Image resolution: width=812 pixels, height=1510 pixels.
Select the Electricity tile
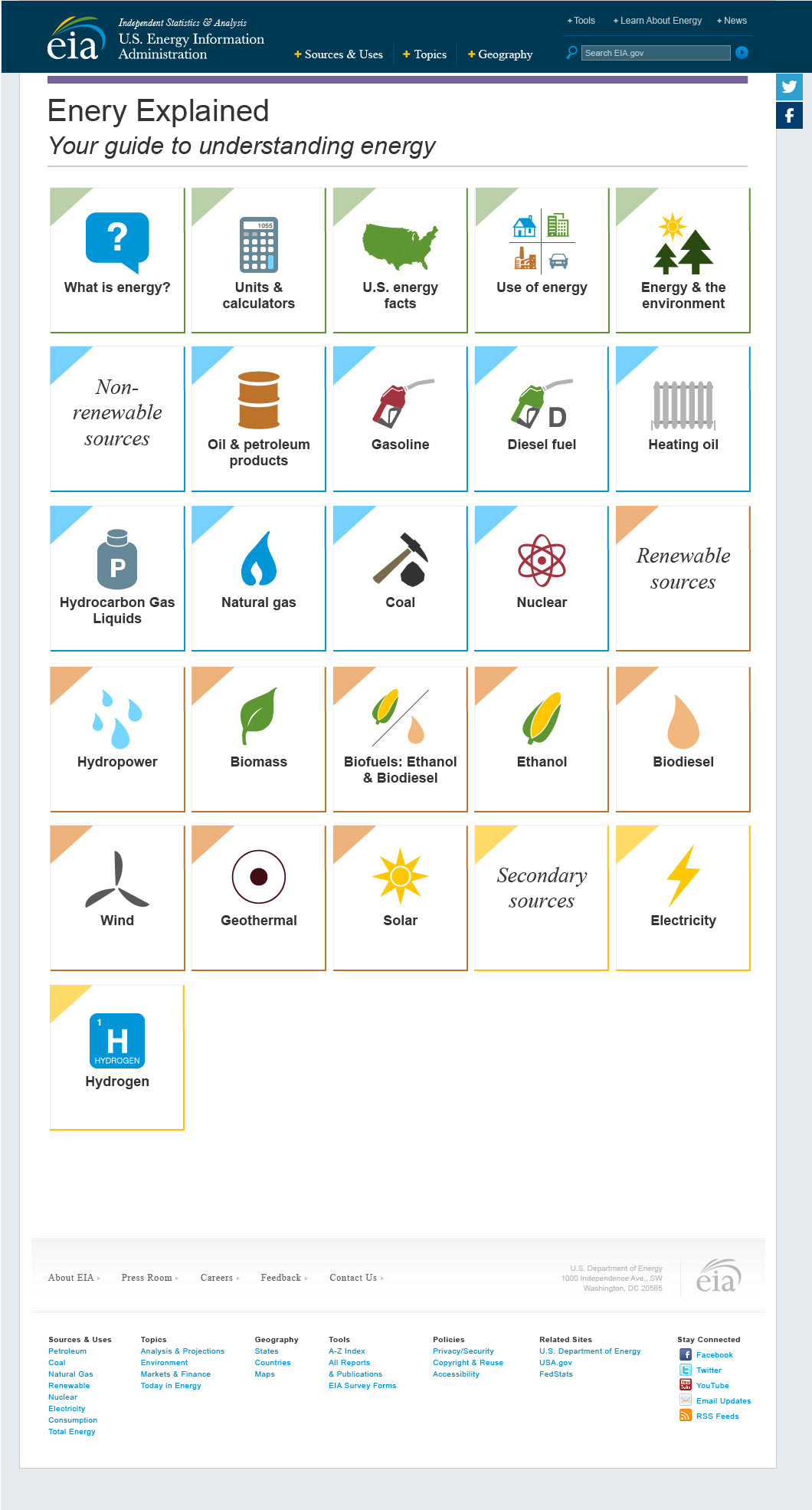683,897
